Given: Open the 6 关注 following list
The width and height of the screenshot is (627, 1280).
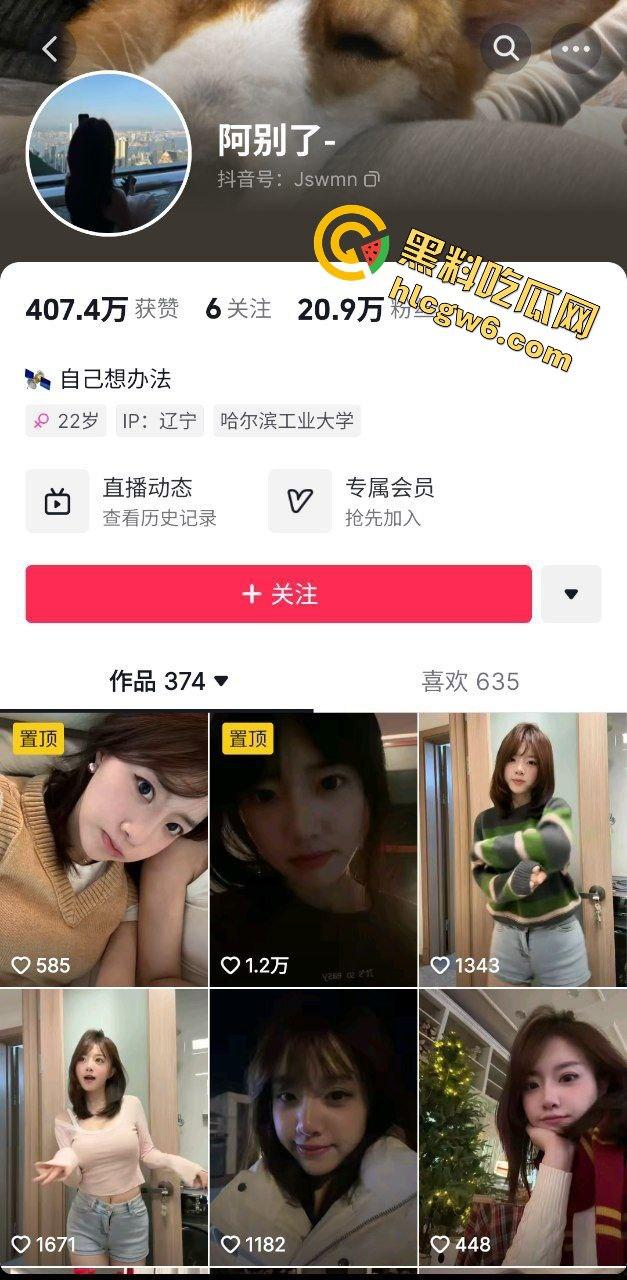Looking at the screenshot, I should tap(238, 309).
